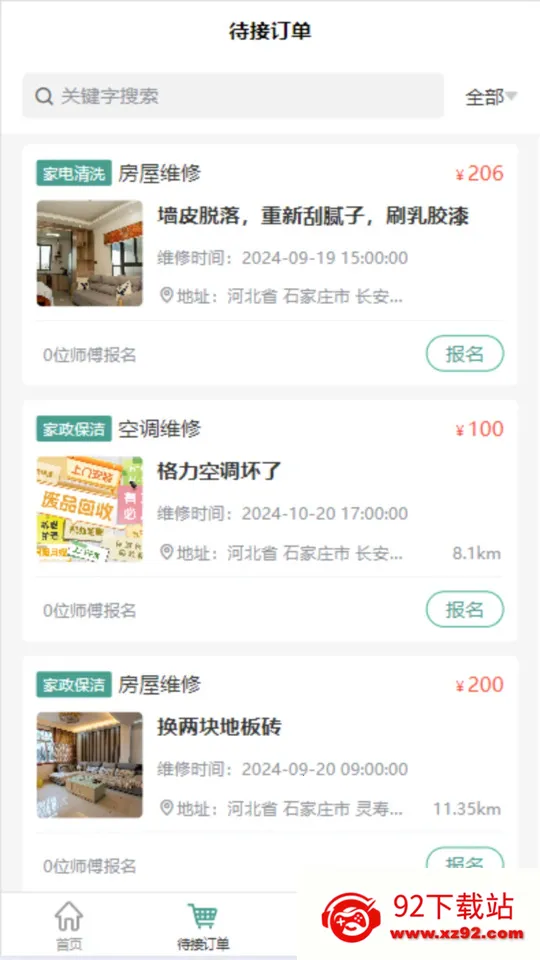540x960 pixels.
Task: Tap the 关键字搜索 search box
Action: click(x=233, y=96)
